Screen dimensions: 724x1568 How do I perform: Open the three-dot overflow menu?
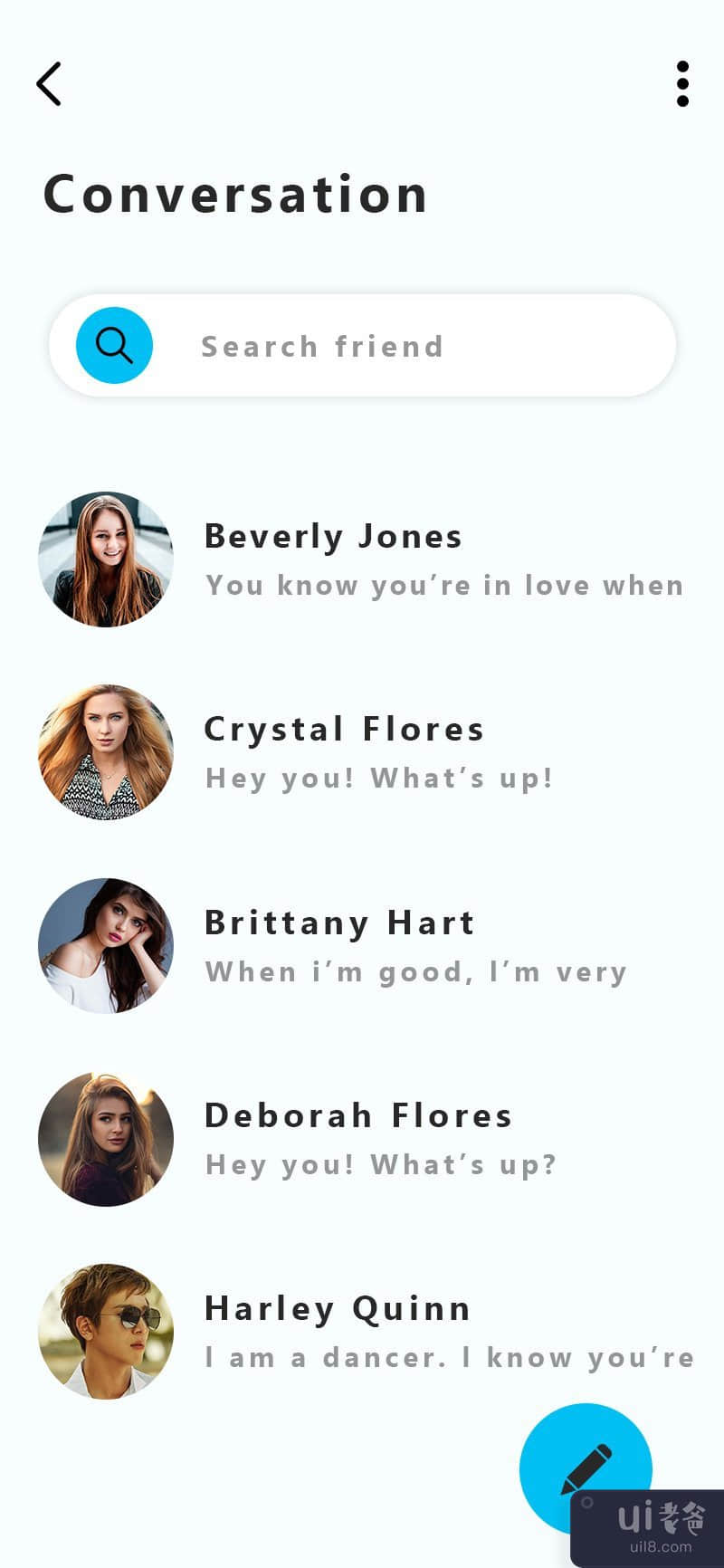682,84
